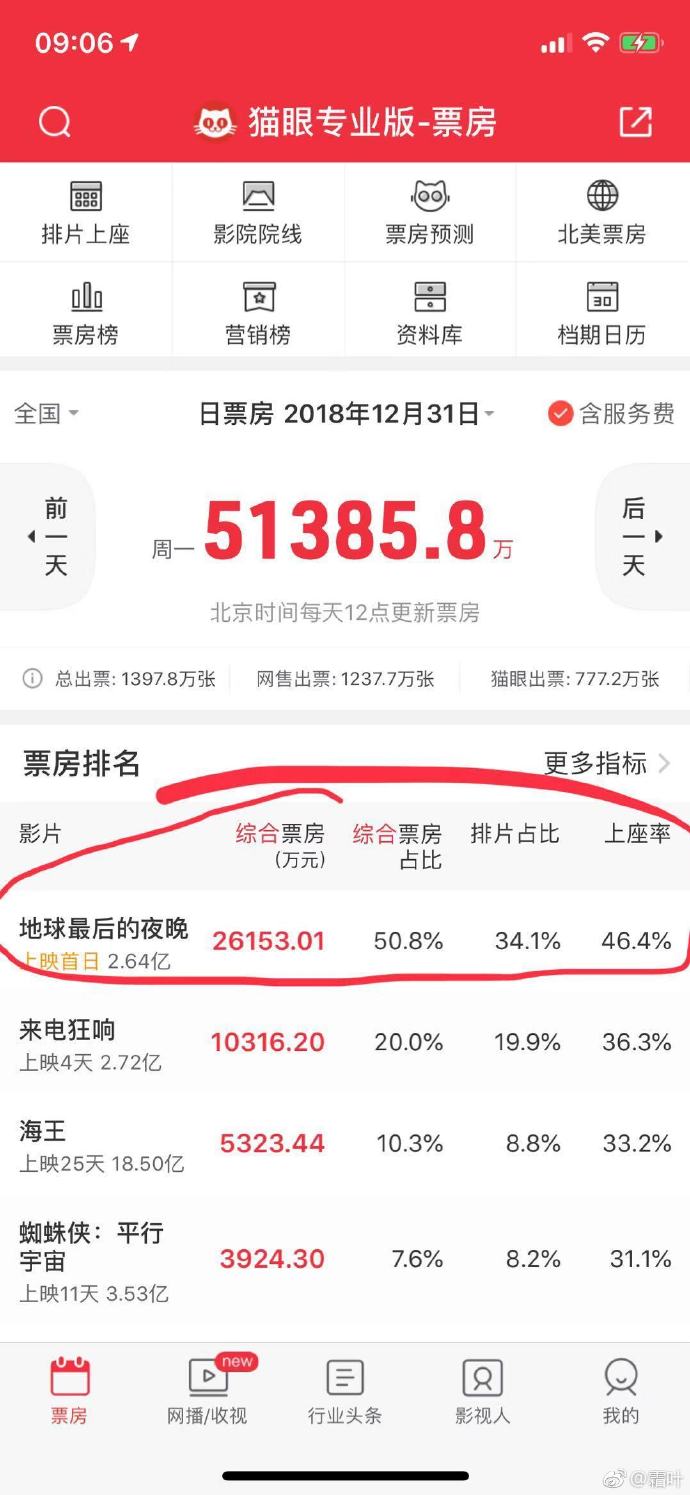Open 北美票房 section
The height and width of the screenshot is (1495, 690).
pos(602,213)
